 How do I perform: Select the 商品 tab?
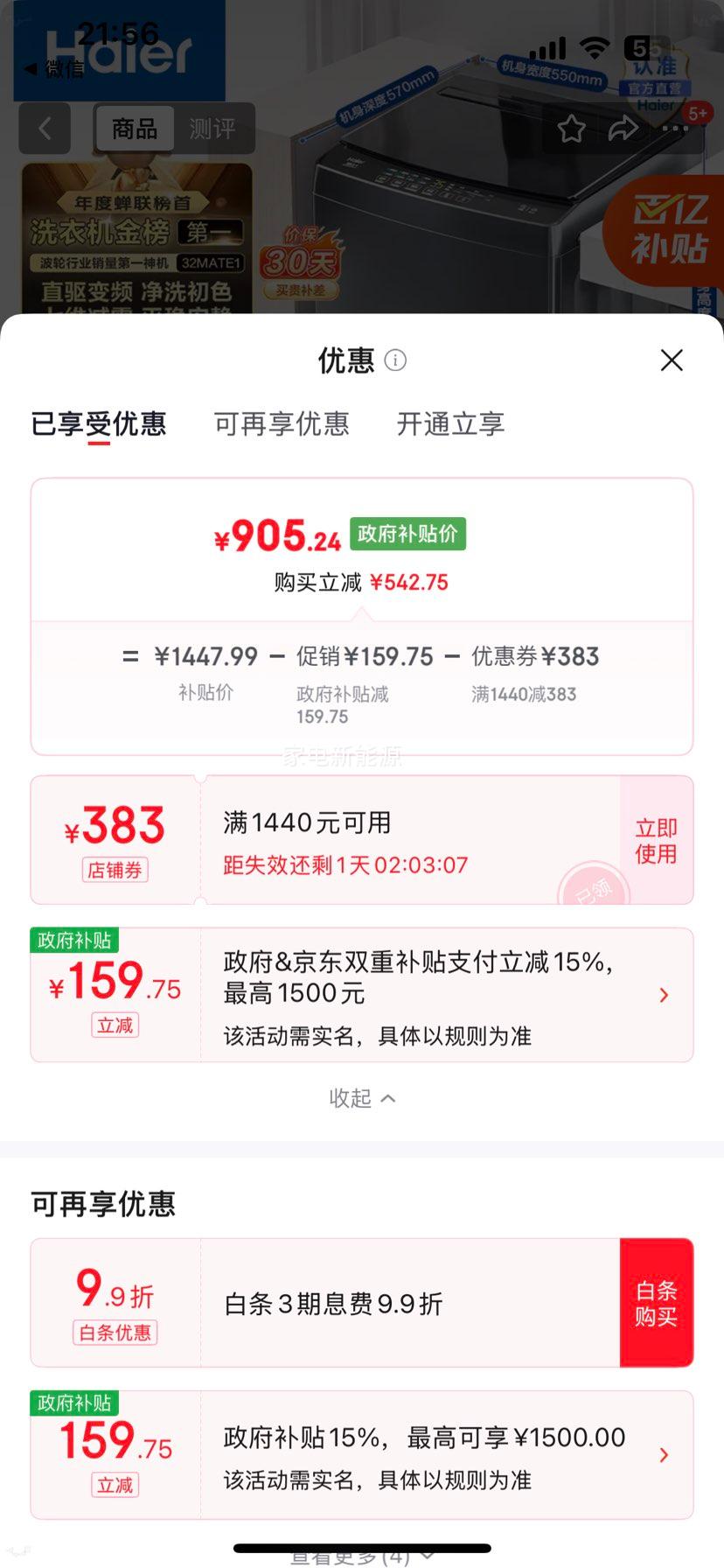coord(134,129)
